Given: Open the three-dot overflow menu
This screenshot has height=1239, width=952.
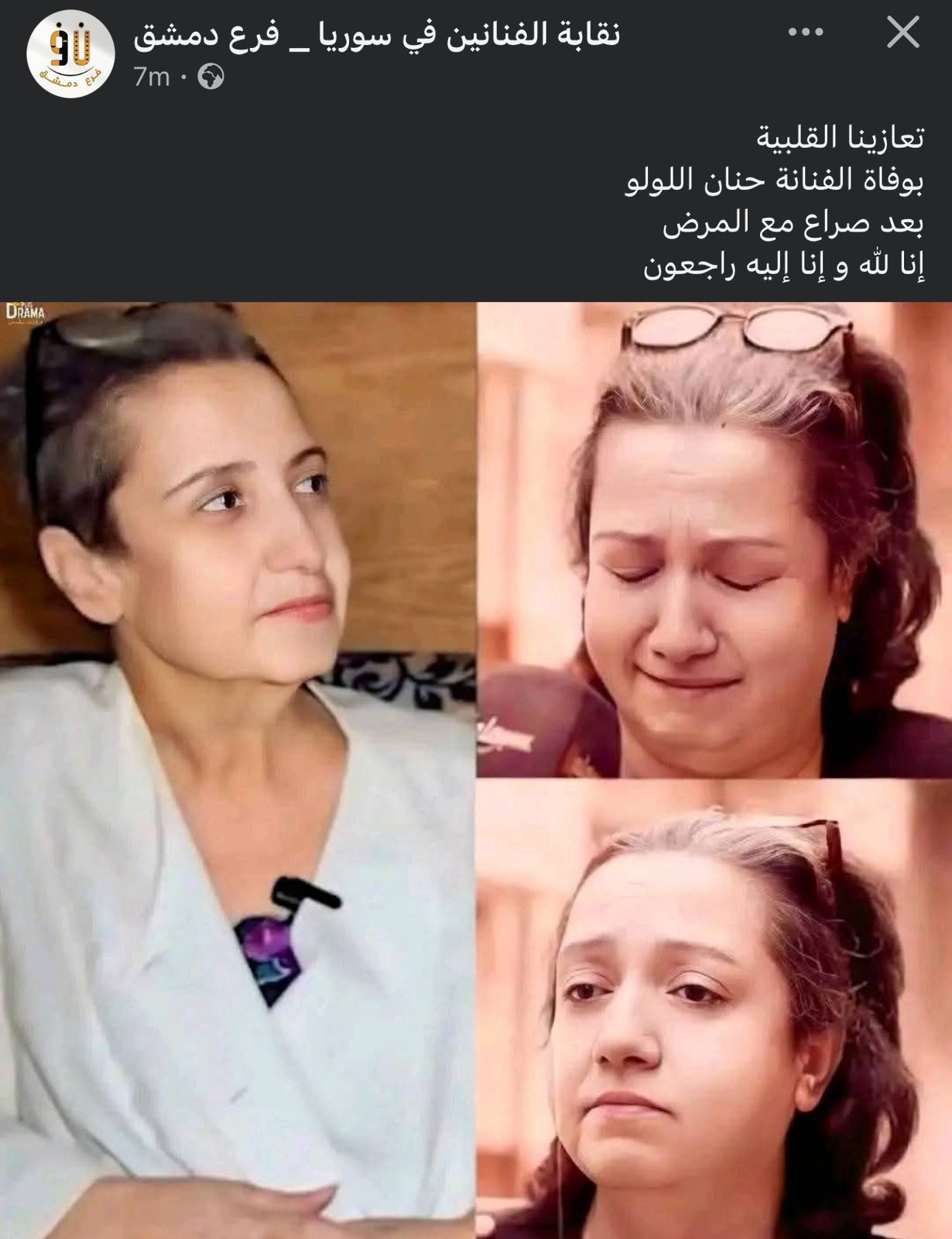Looking at the screenshot, I should click(805, 33).
